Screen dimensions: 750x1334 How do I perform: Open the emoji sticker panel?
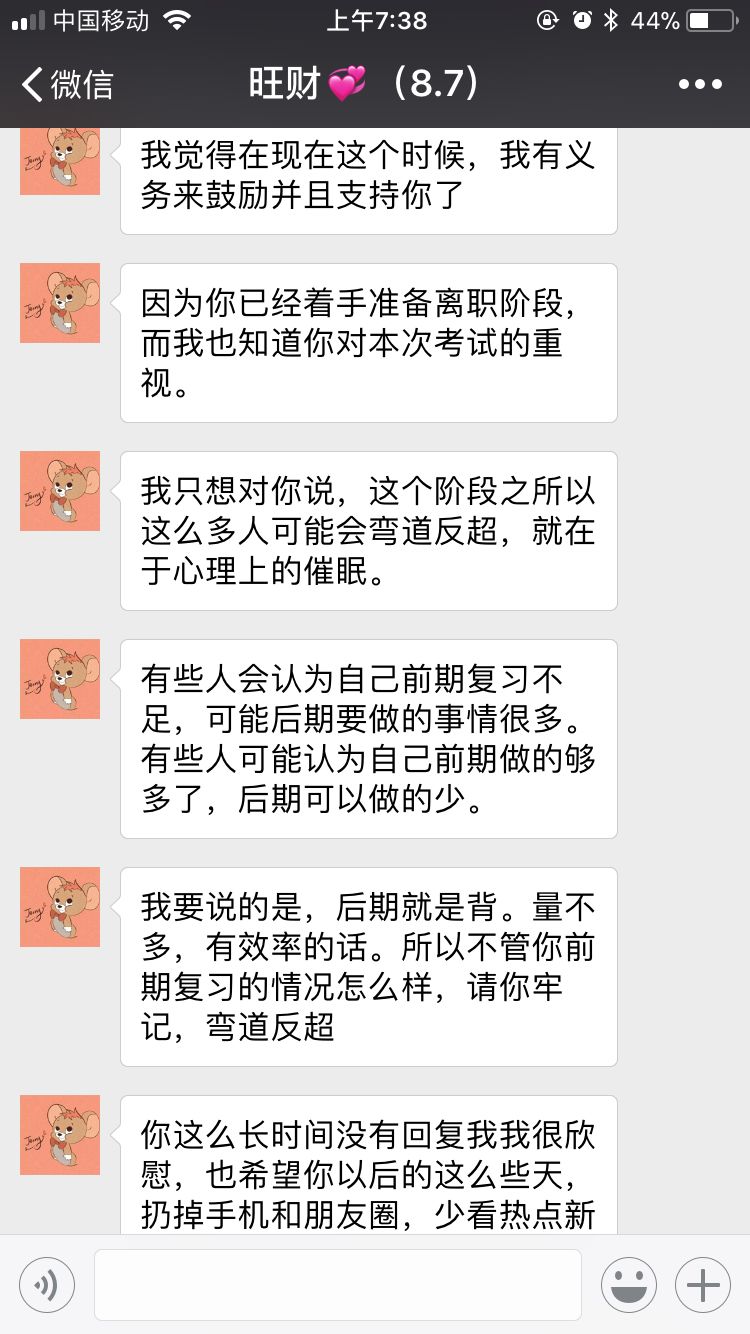[x=628, y=1284]
